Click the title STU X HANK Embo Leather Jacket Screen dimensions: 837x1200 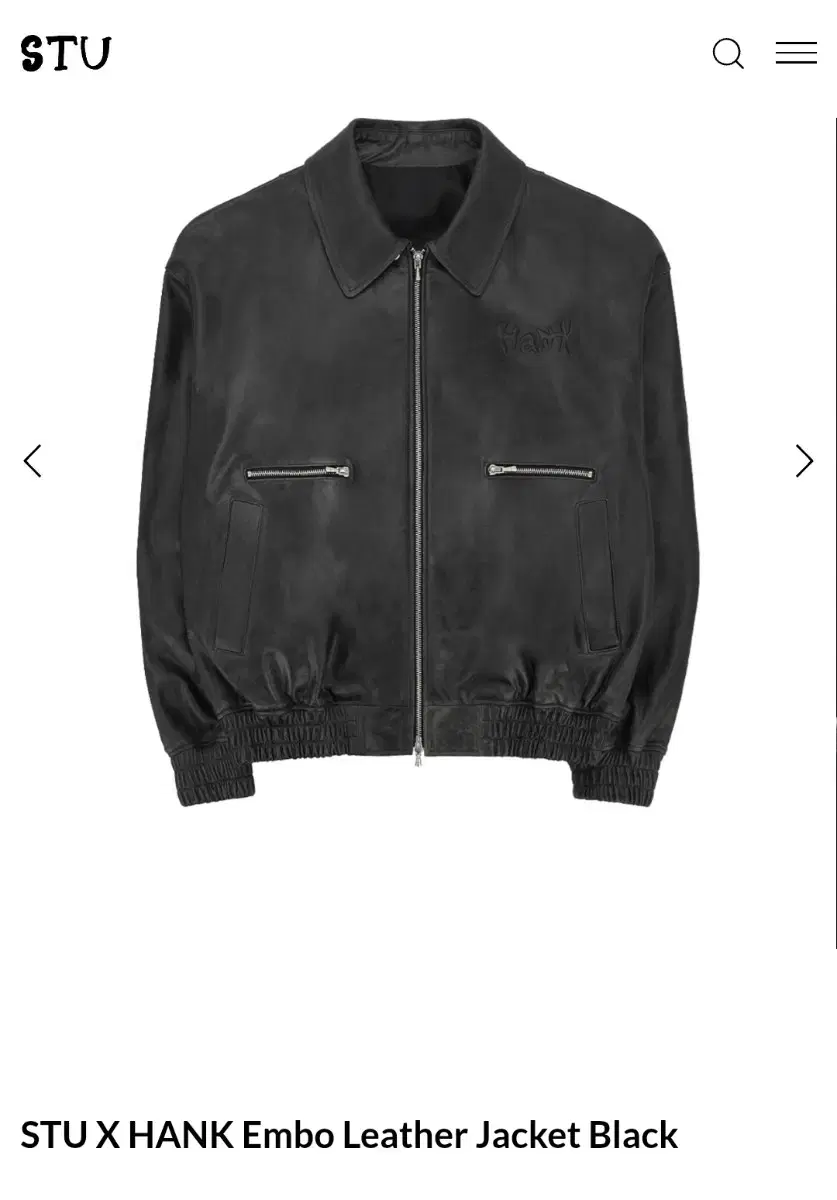click(x=348, y=1135)
